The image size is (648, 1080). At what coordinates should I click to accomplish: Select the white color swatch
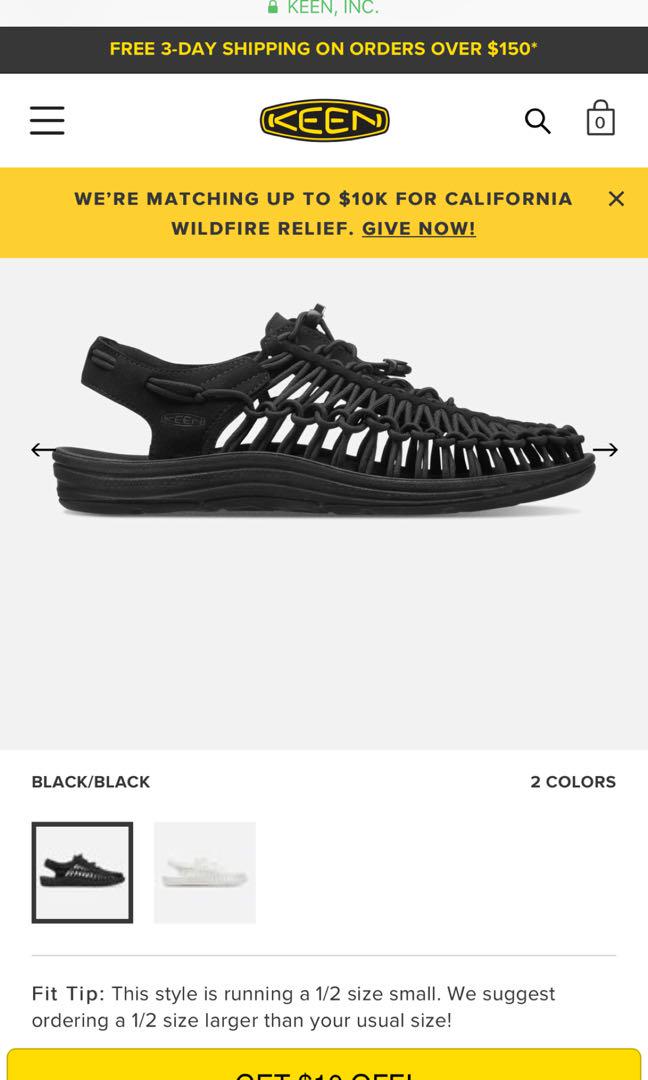tap(205, 872)
